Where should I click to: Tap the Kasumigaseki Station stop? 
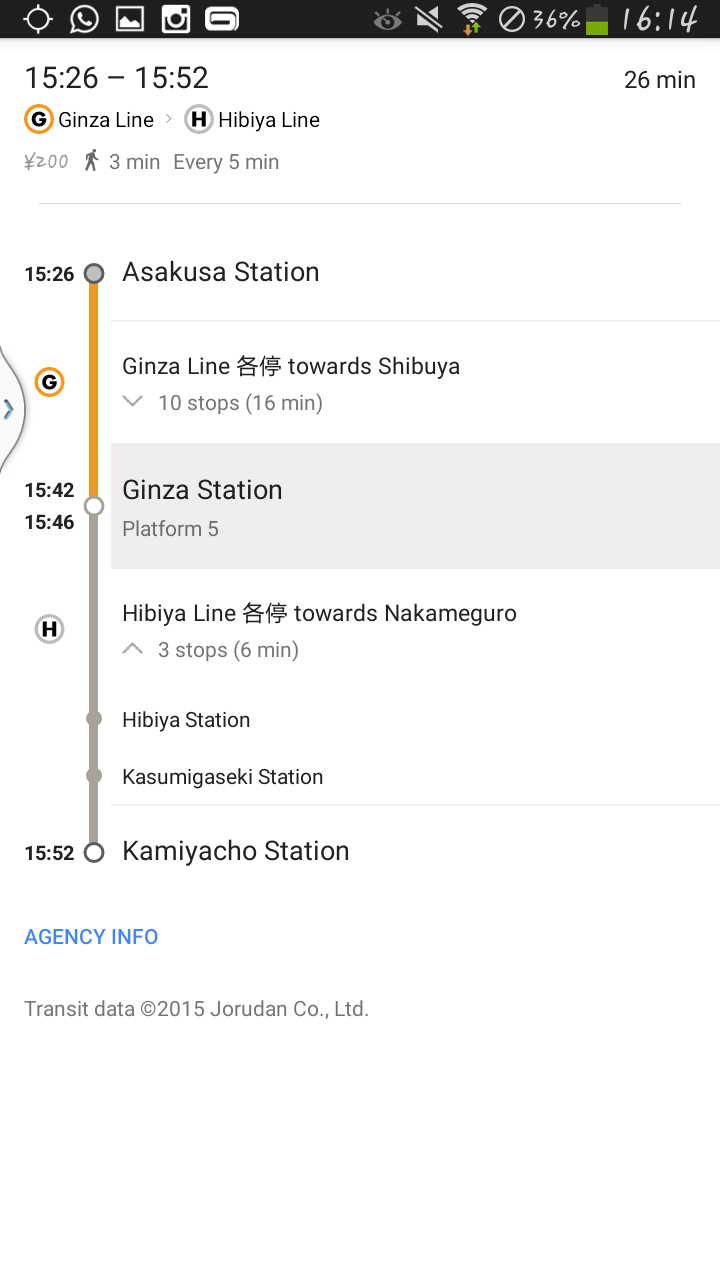click(222, 777)
